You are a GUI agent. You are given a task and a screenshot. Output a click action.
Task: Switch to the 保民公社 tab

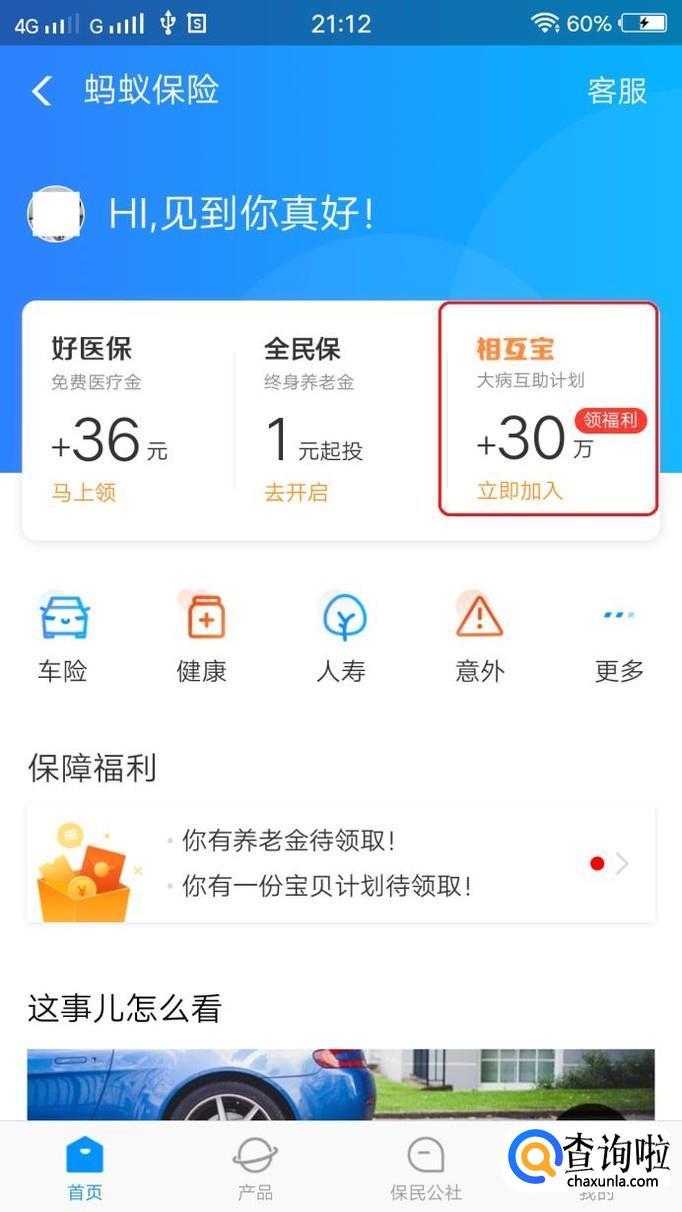pyautogui.click(x=425, y=1167)
